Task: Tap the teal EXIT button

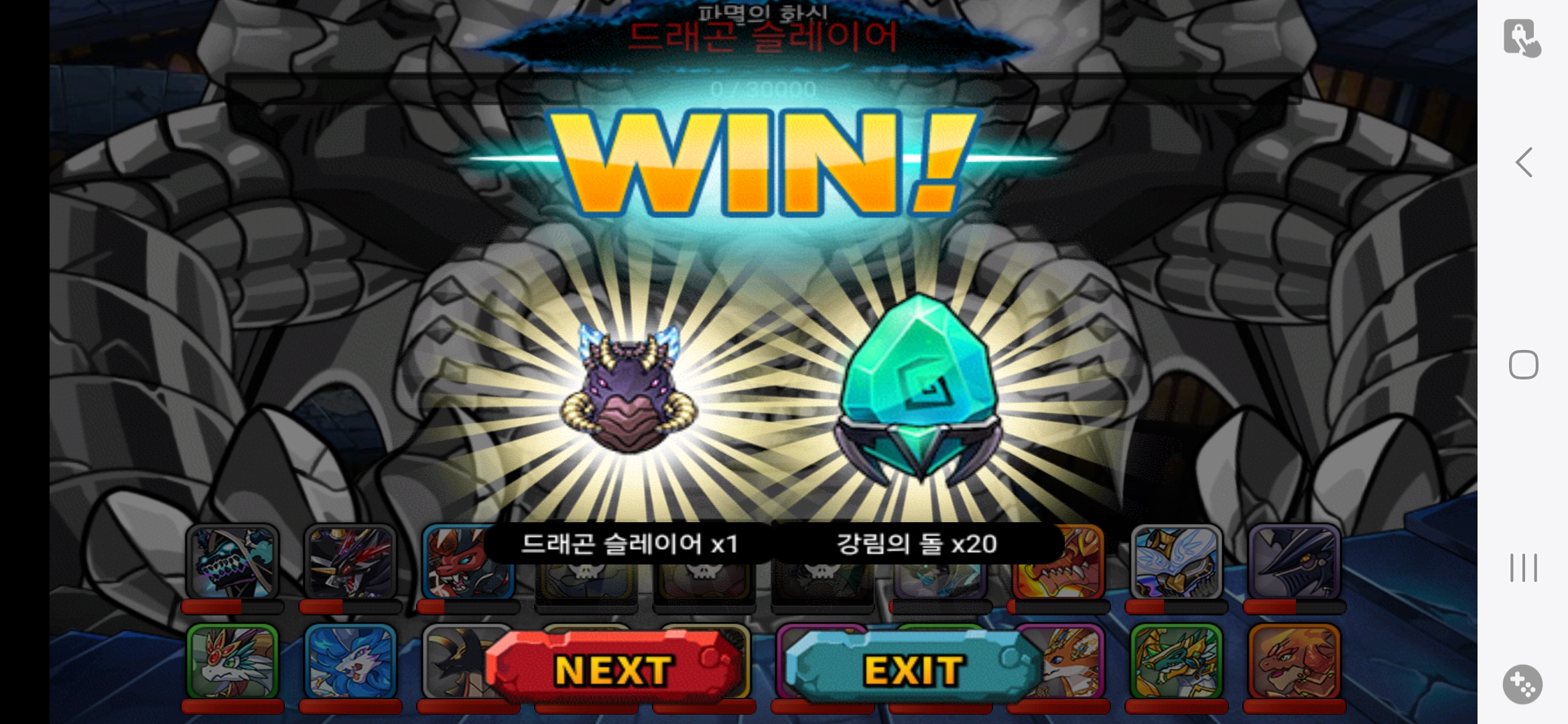Action: (x=913, y=668)
